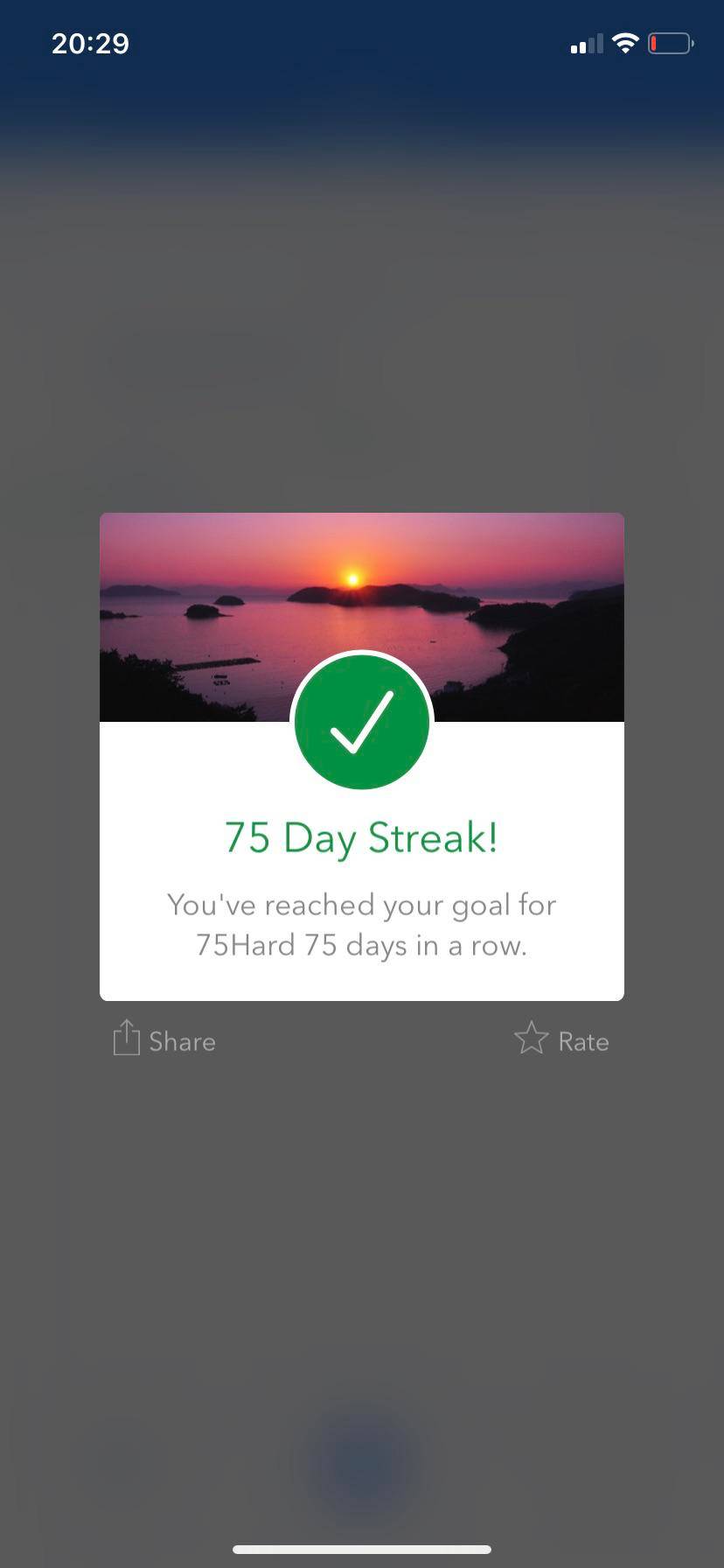The height and width of the screenshot is (1568, 724).
Task: Tap the sunset photo at the top of the card
Action: 219,577
